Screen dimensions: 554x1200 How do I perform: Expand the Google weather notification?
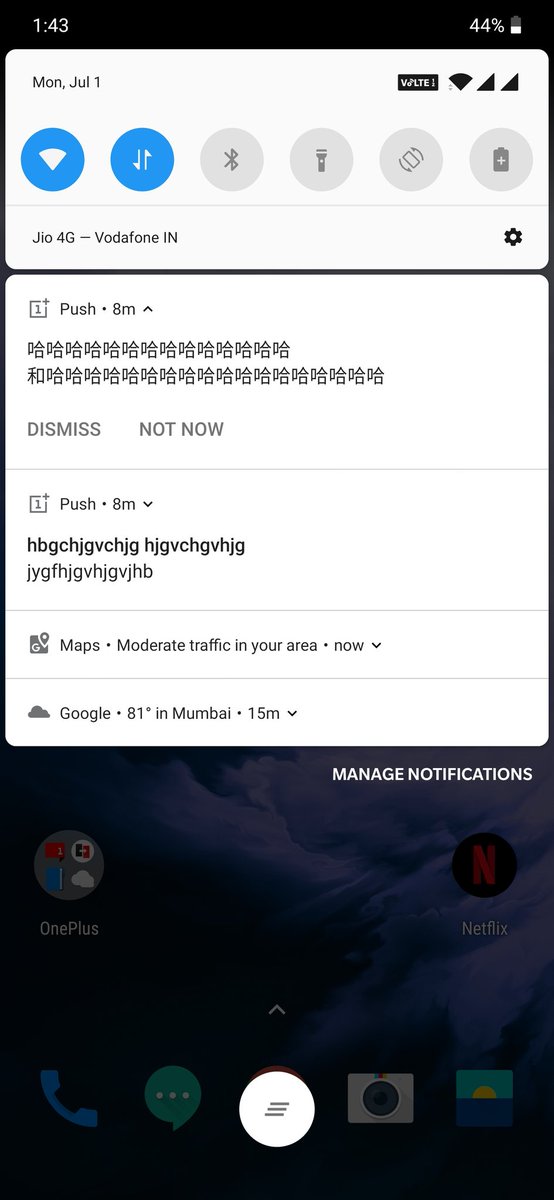pyautogui.click(x=292, y=713)
